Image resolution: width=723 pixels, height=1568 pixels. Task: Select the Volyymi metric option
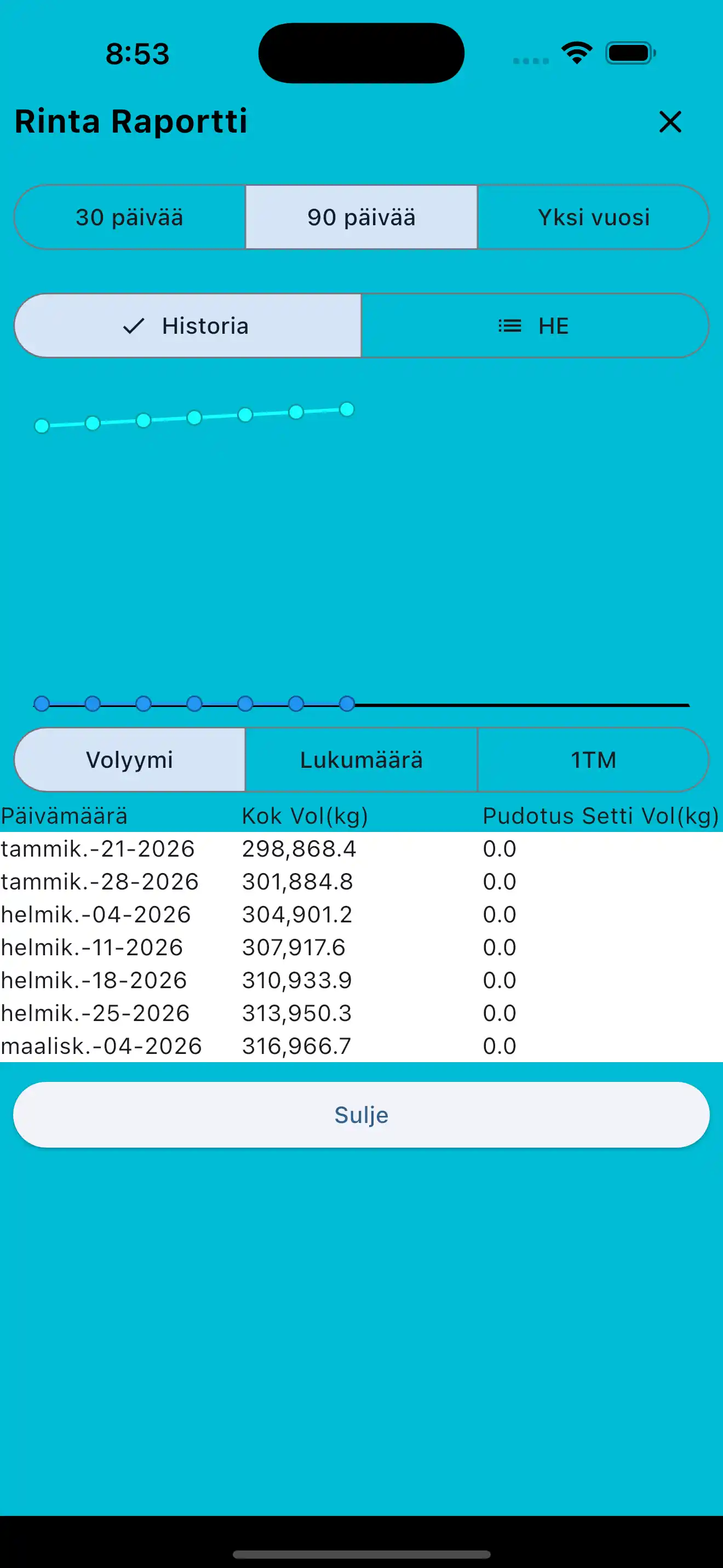tap(129, 759)
